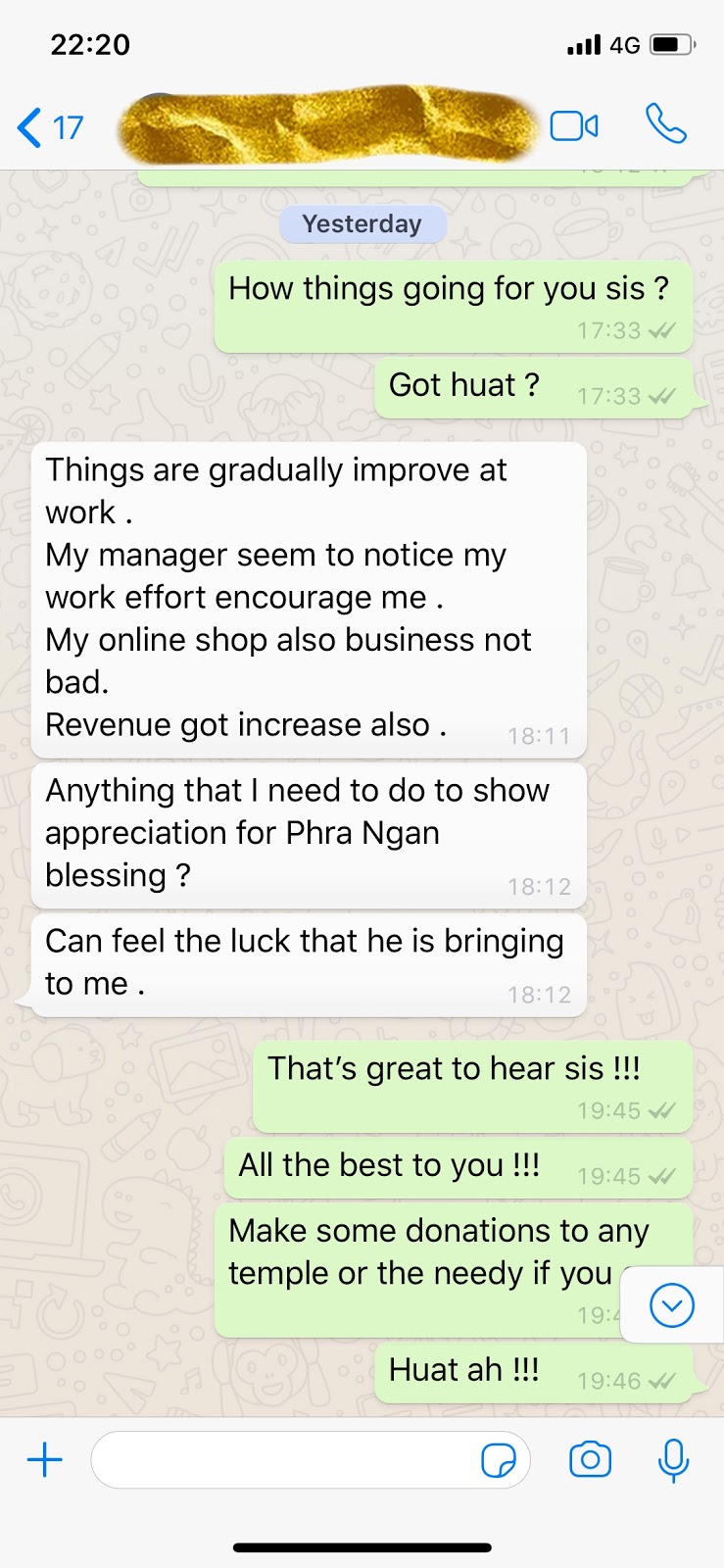Screen dimensions: 724x1568
Task: Start a video call
Action: coord(574,126)
